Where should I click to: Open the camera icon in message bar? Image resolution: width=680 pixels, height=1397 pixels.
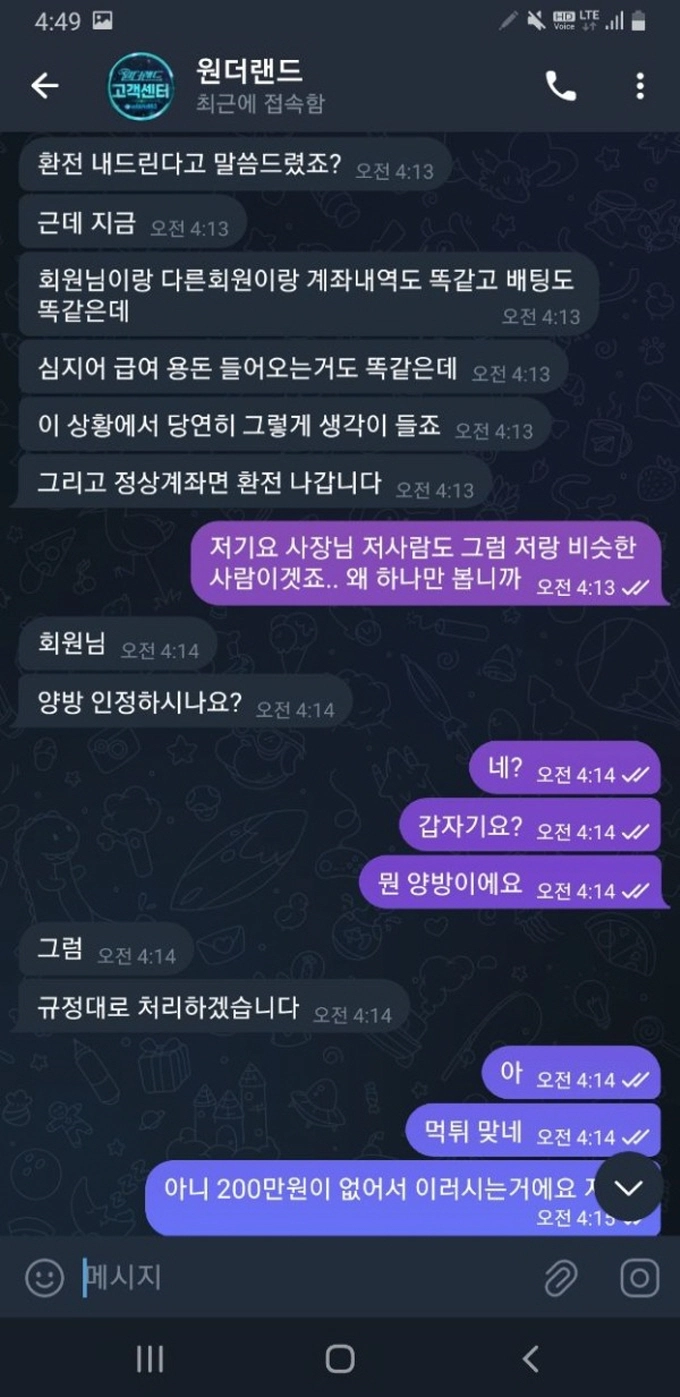point(639,1277)
